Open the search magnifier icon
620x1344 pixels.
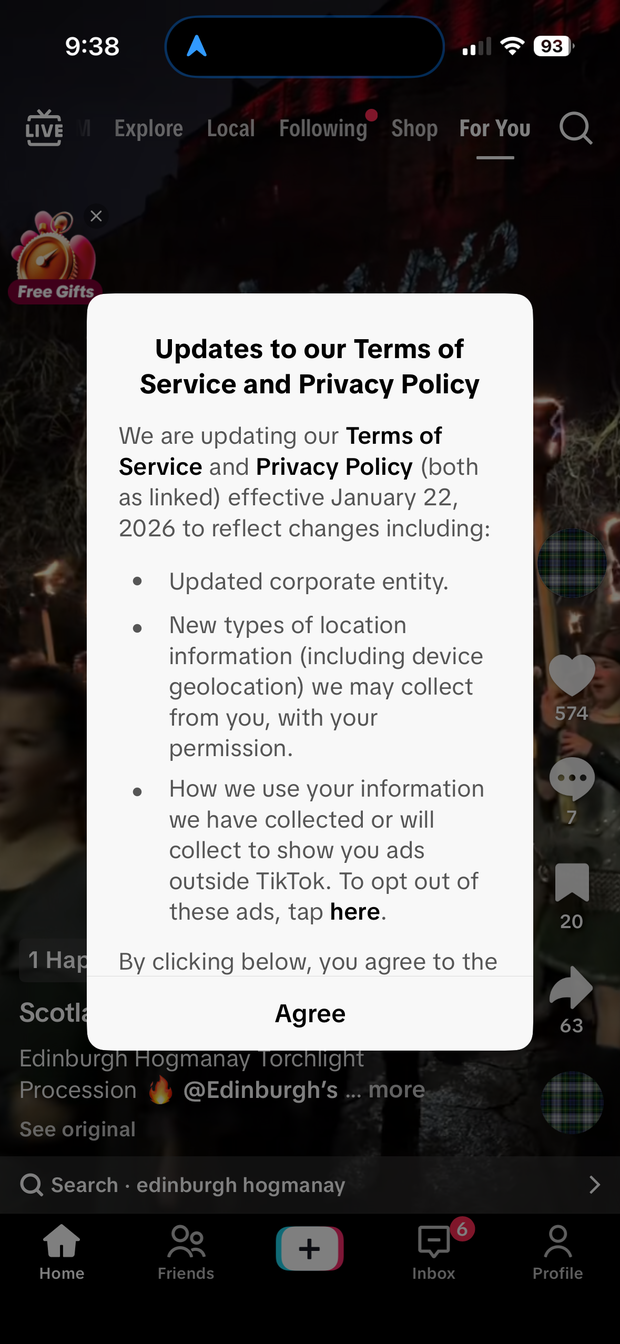(575, 128)
